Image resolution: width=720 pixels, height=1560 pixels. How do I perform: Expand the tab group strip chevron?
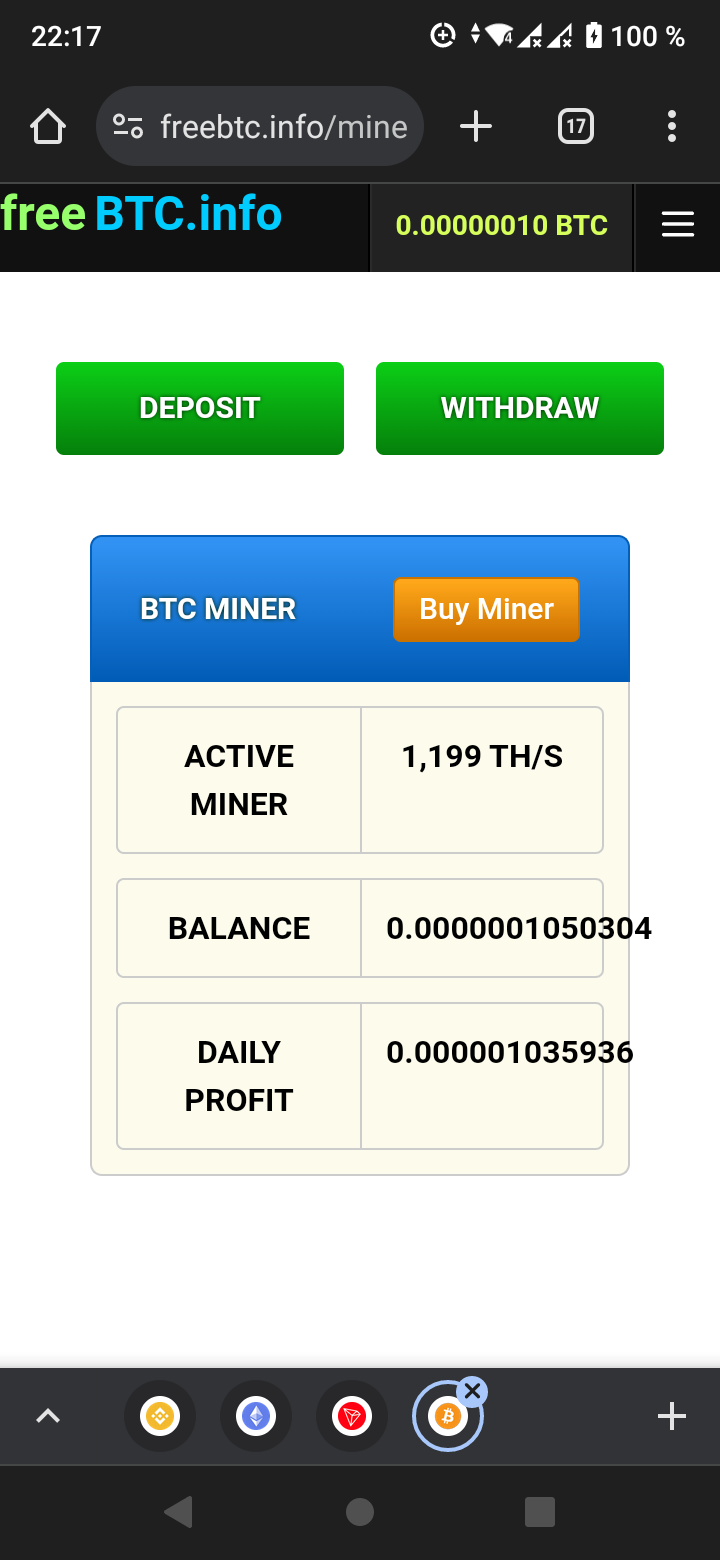tap(48, 1416)
